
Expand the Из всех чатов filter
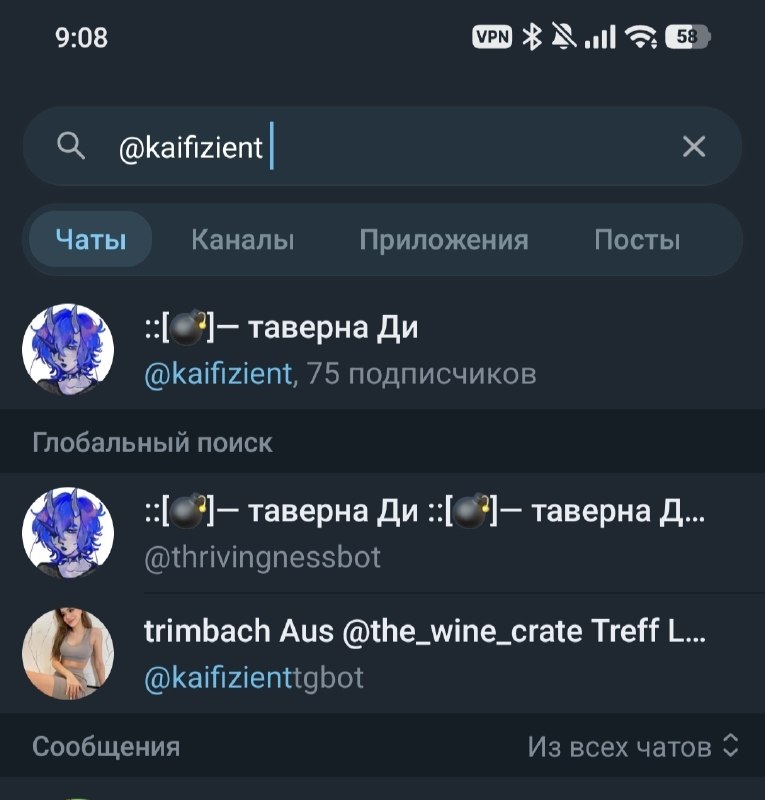(x=633, y=746)
